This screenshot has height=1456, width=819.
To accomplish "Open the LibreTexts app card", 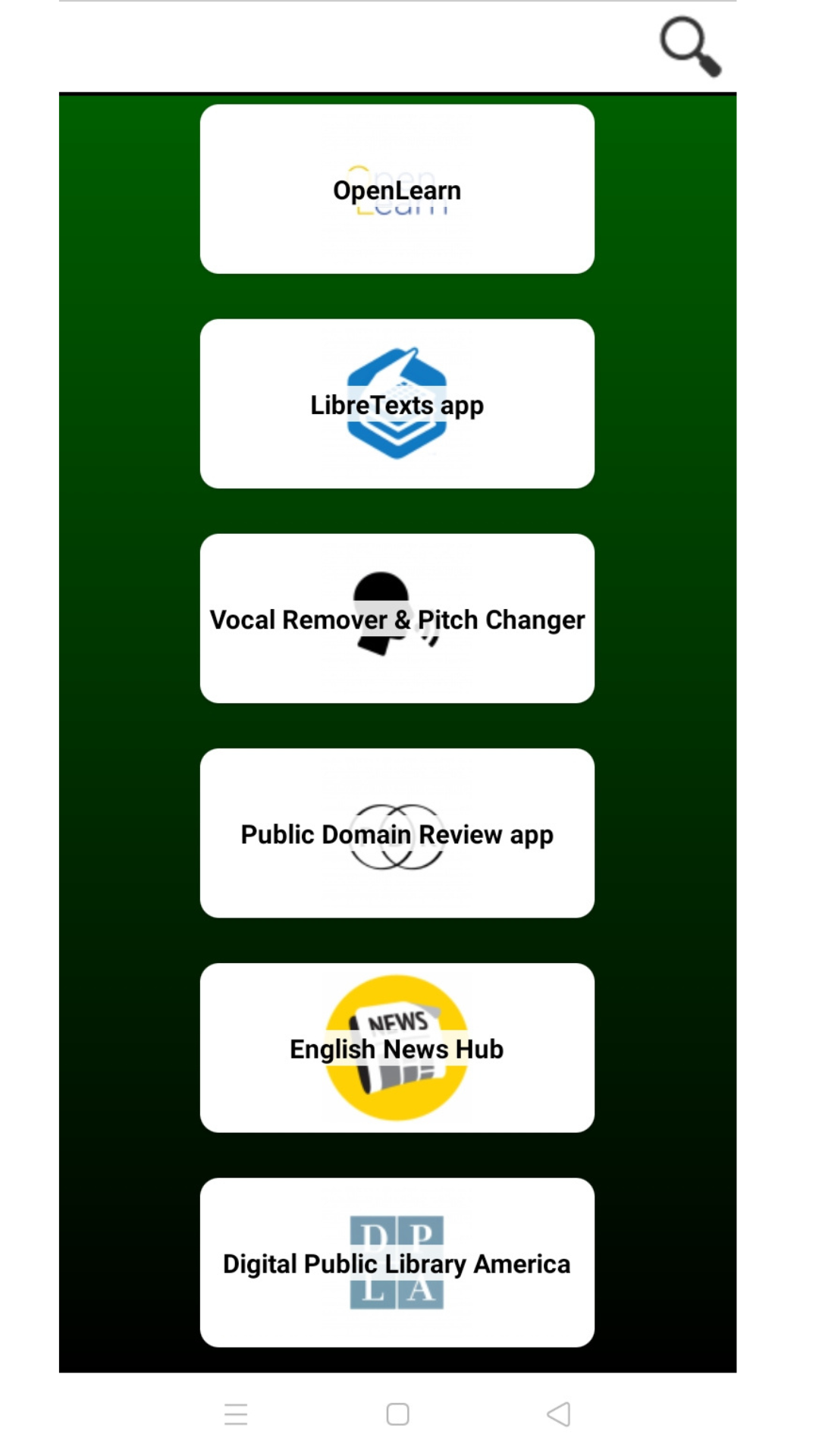I will point(397,404).
